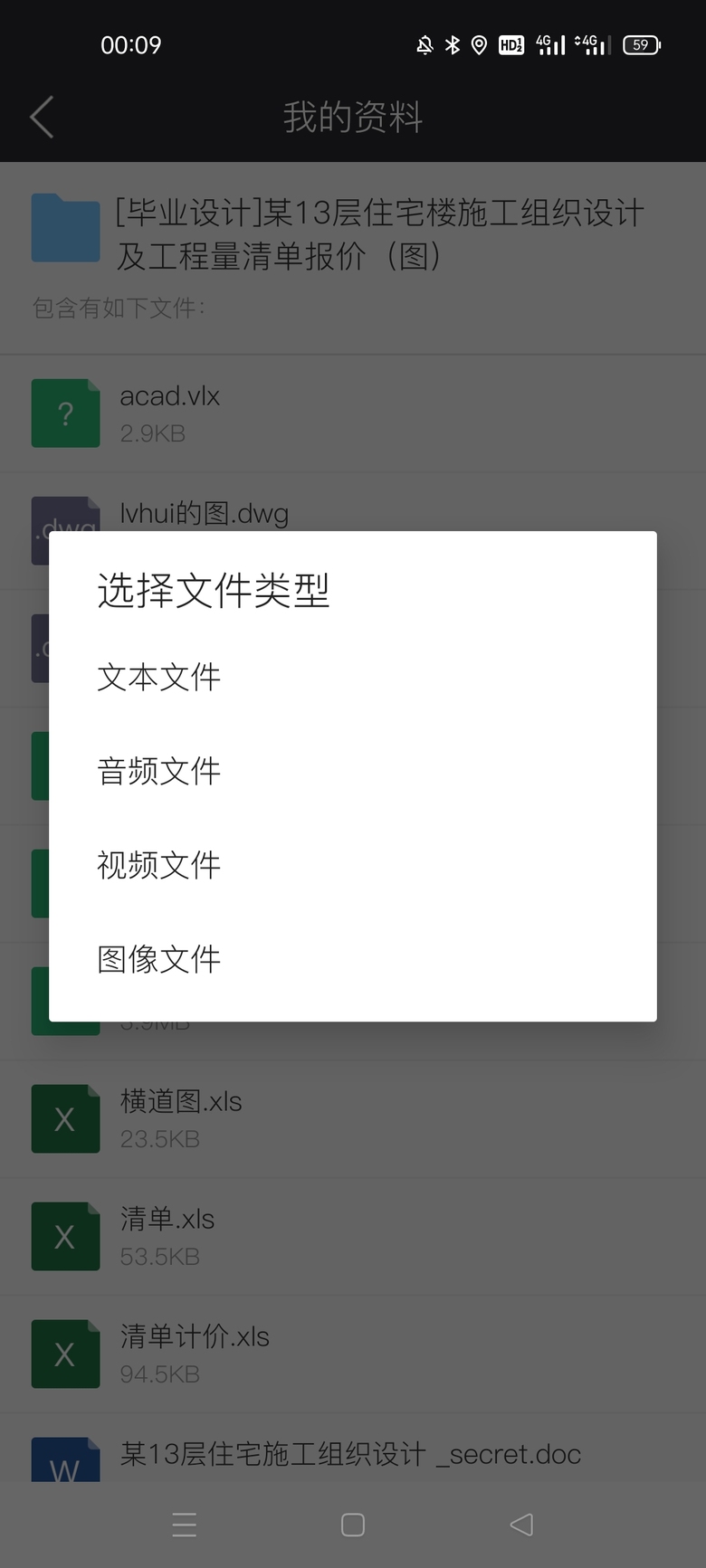The image size is (706, 1568).
Task: Choose 音频文件 in the dialog
Action: click(159, 771)
